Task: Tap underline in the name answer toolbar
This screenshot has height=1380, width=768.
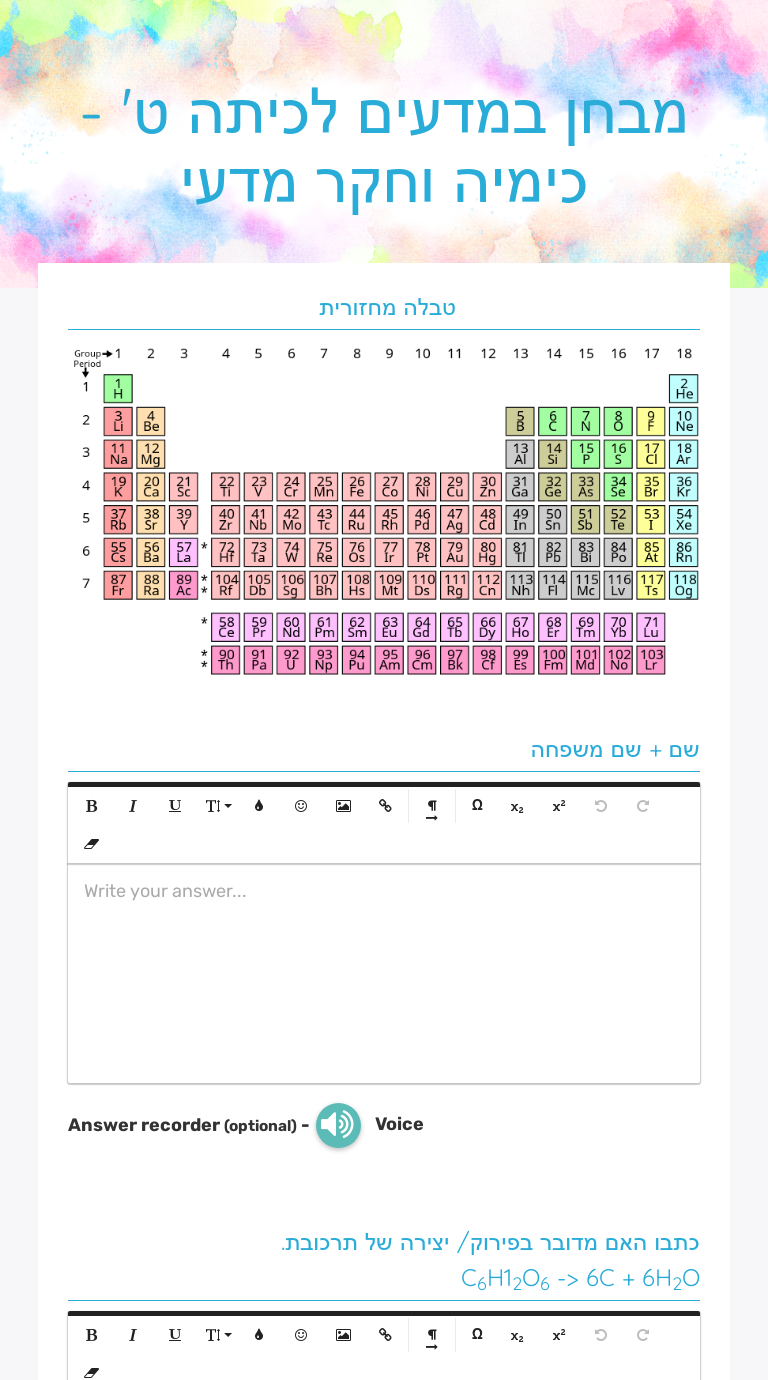Action: coord(175,806)
